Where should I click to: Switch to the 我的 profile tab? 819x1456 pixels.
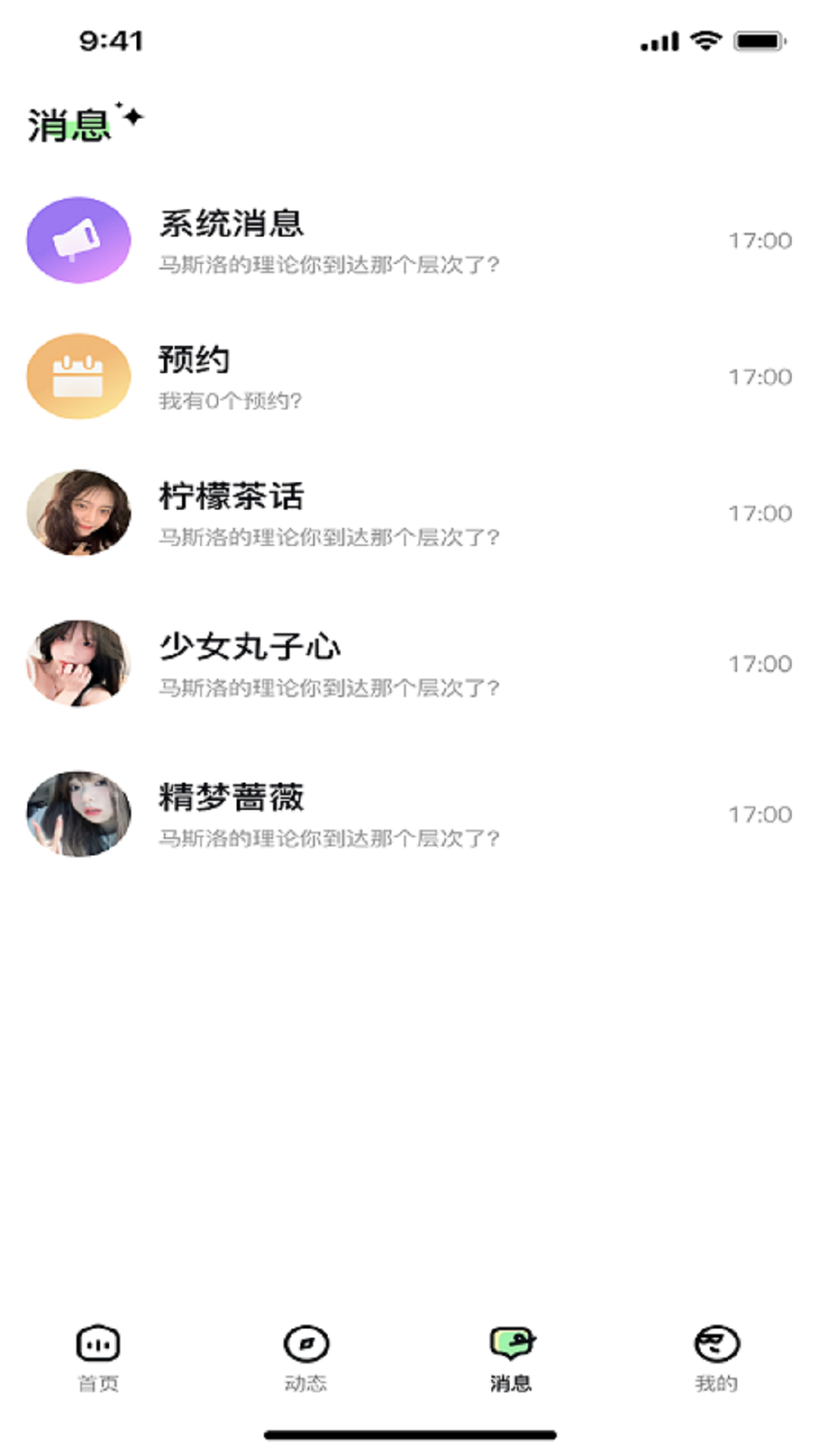pos(717,1357)
